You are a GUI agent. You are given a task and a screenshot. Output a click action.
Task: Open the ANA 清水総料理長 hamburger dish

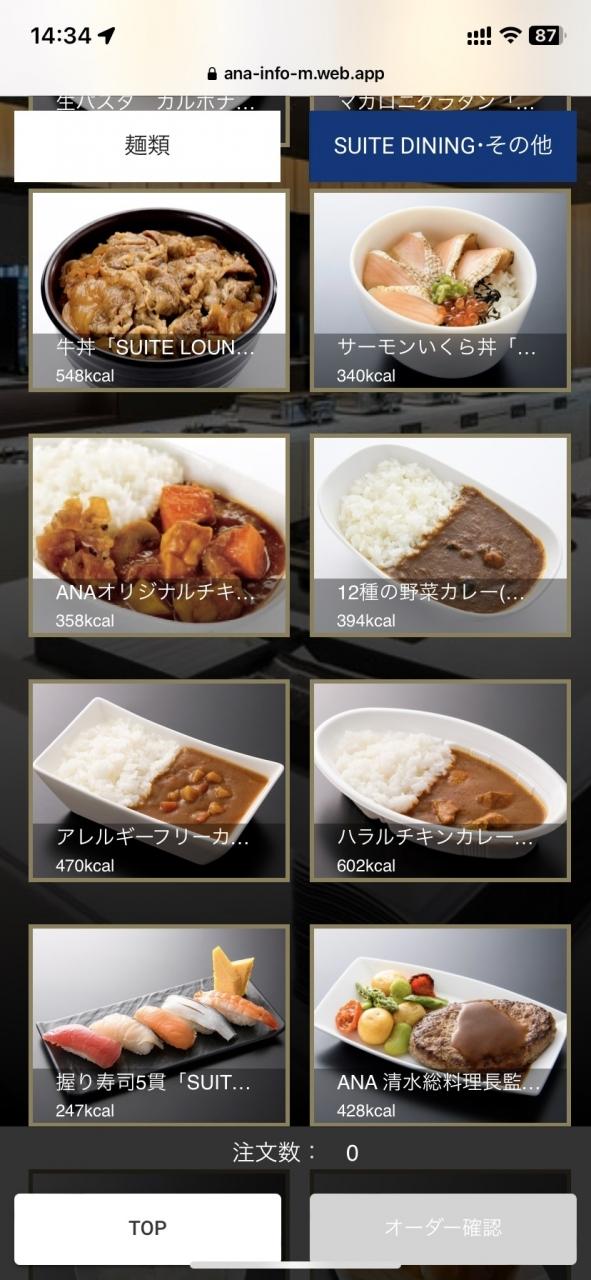point(440,1025)
